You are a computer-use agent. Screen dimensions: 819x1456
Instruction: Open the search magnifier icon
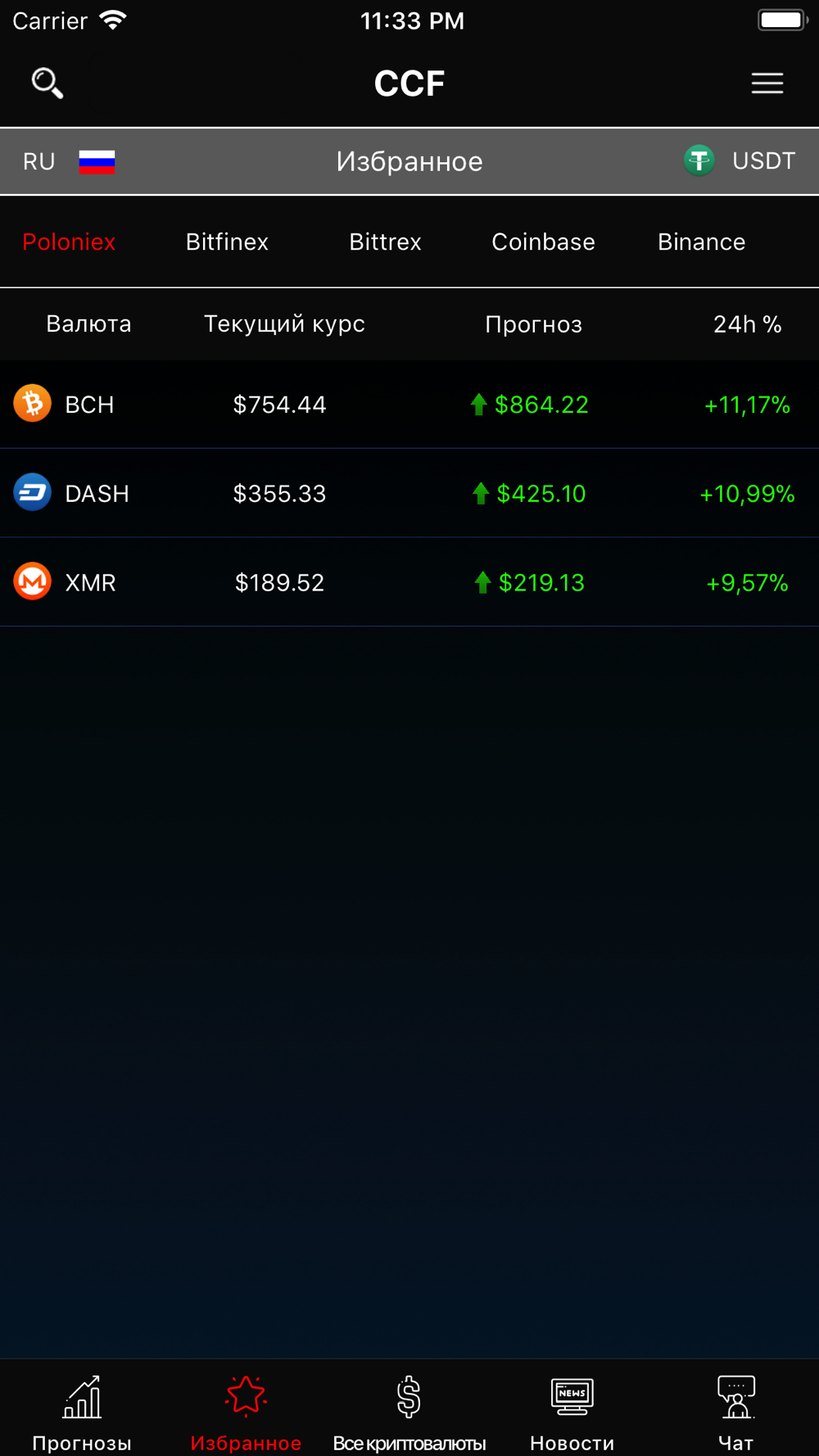point(47,83)
